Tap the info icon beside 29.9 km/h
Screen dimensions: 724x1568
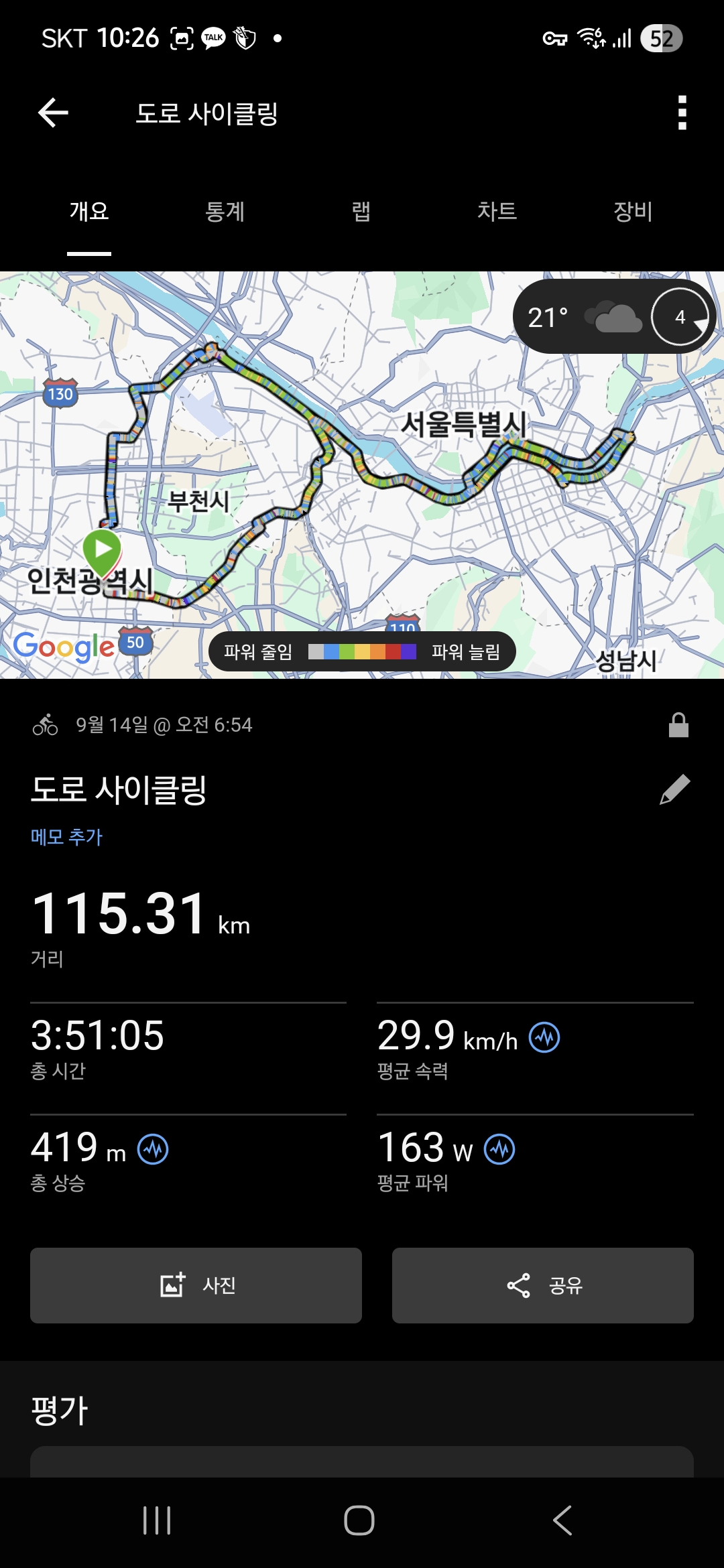544,1038
